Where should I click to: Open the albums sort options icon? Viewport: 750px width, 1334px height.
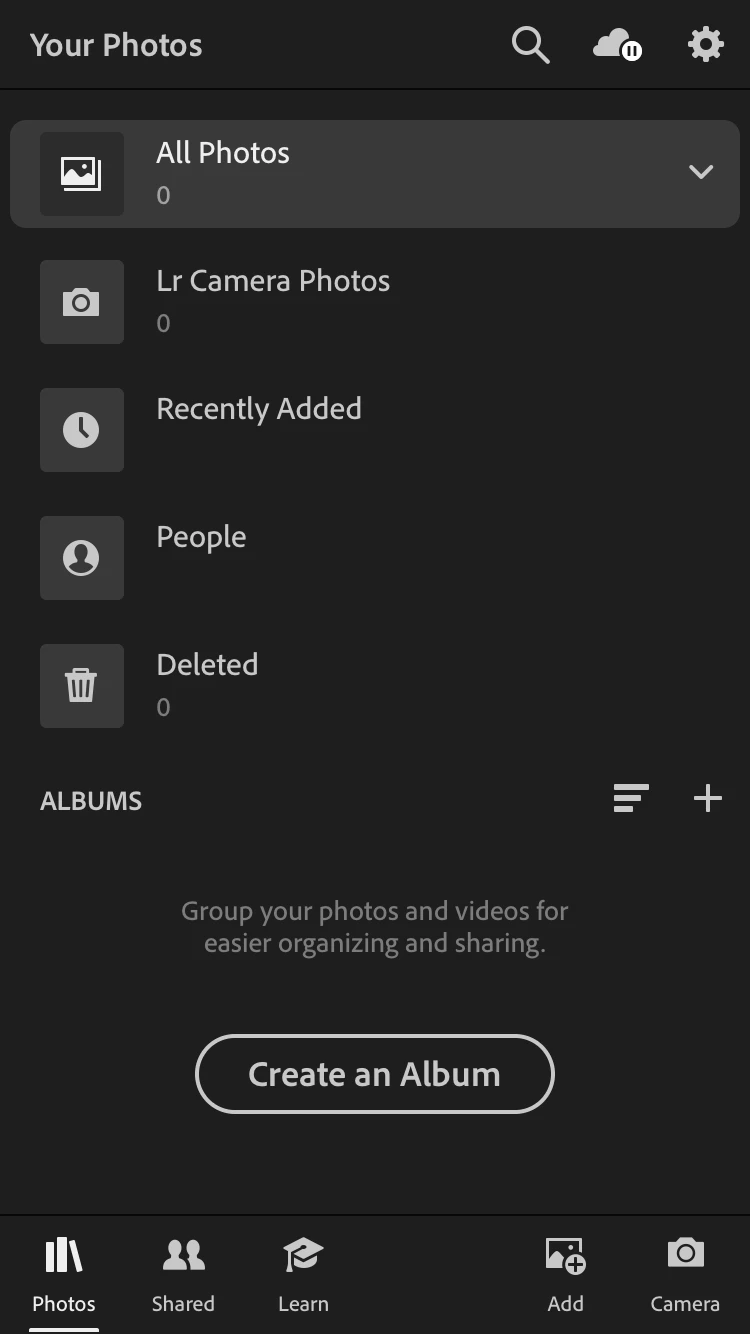pos(630,798)
